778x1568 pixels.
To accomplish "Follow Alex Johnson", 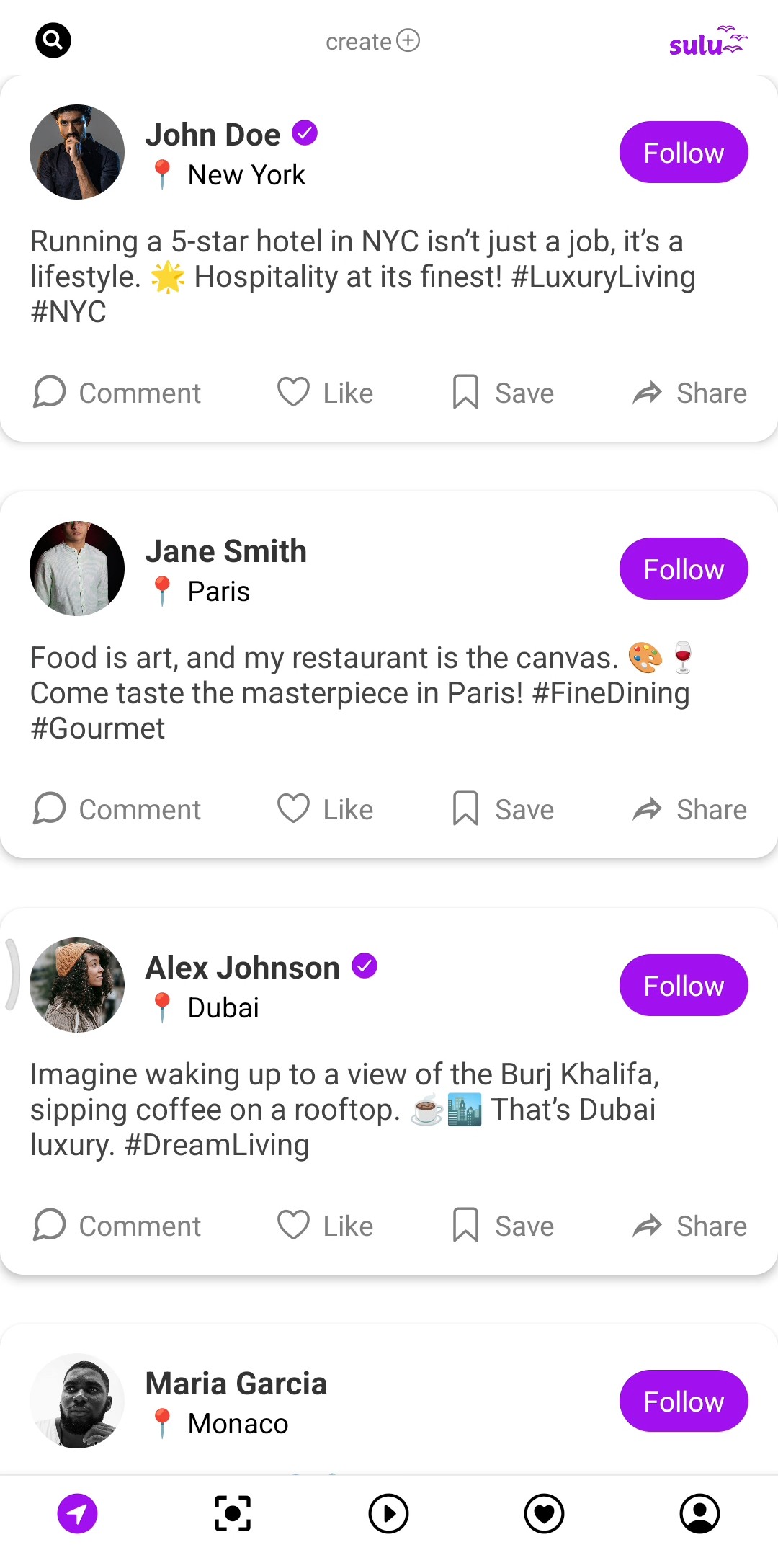I will pyautogui.click(x=683, y=986).
